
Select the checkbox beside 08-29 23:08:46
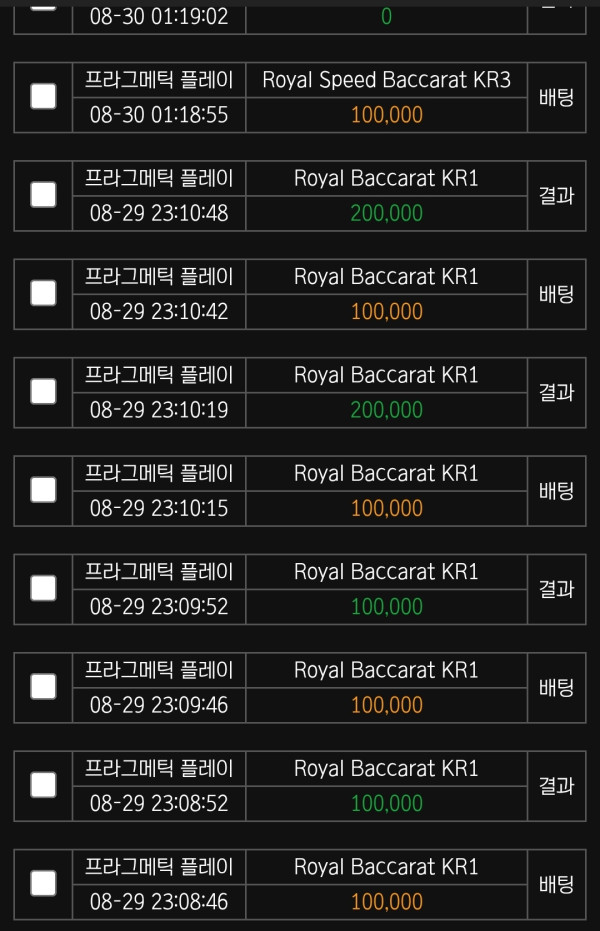[43, 883]
